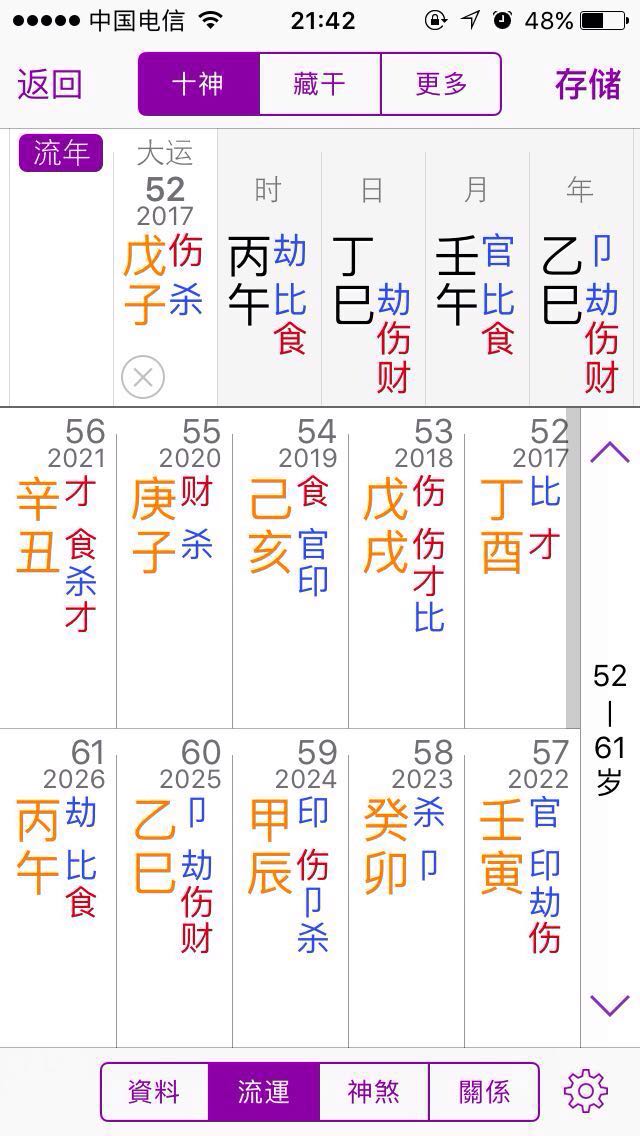Open the 關係 tab

pyautogui.click(x=484, y=1092)
